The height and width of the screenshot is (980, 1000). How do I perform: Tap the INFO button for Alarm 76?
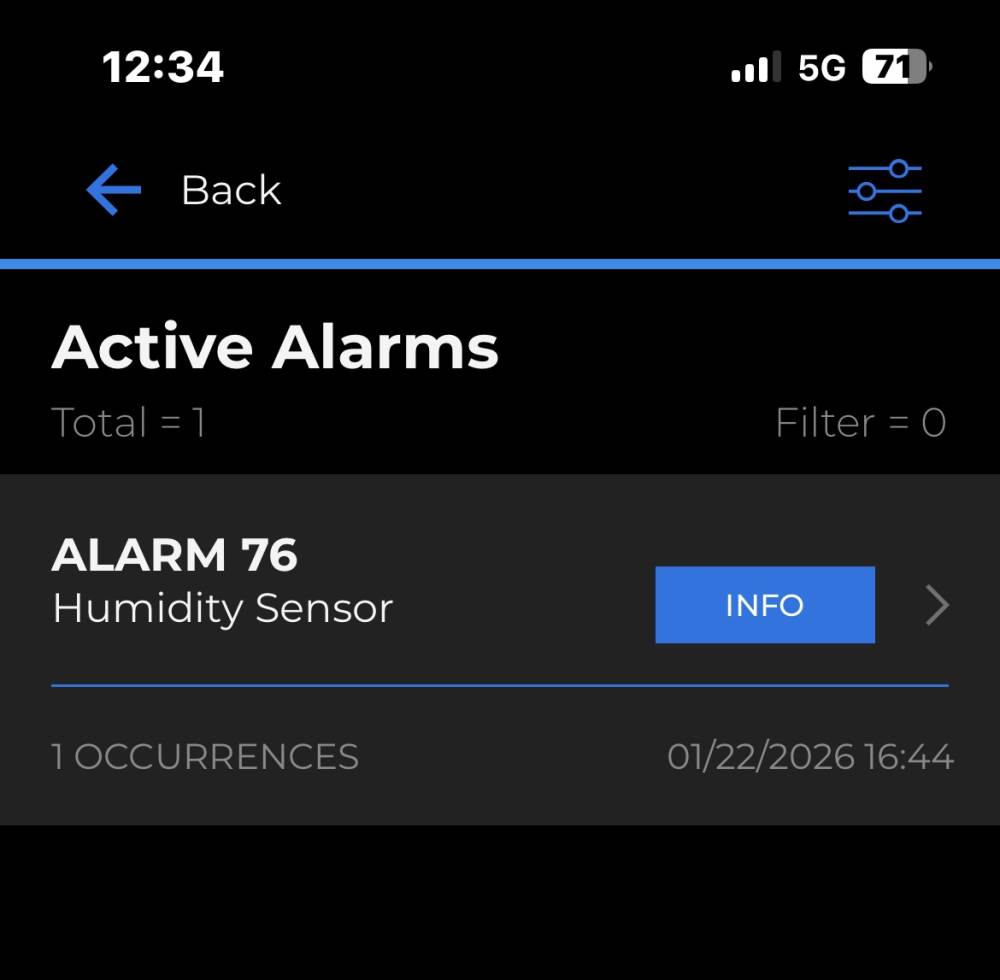coord(764,605)
